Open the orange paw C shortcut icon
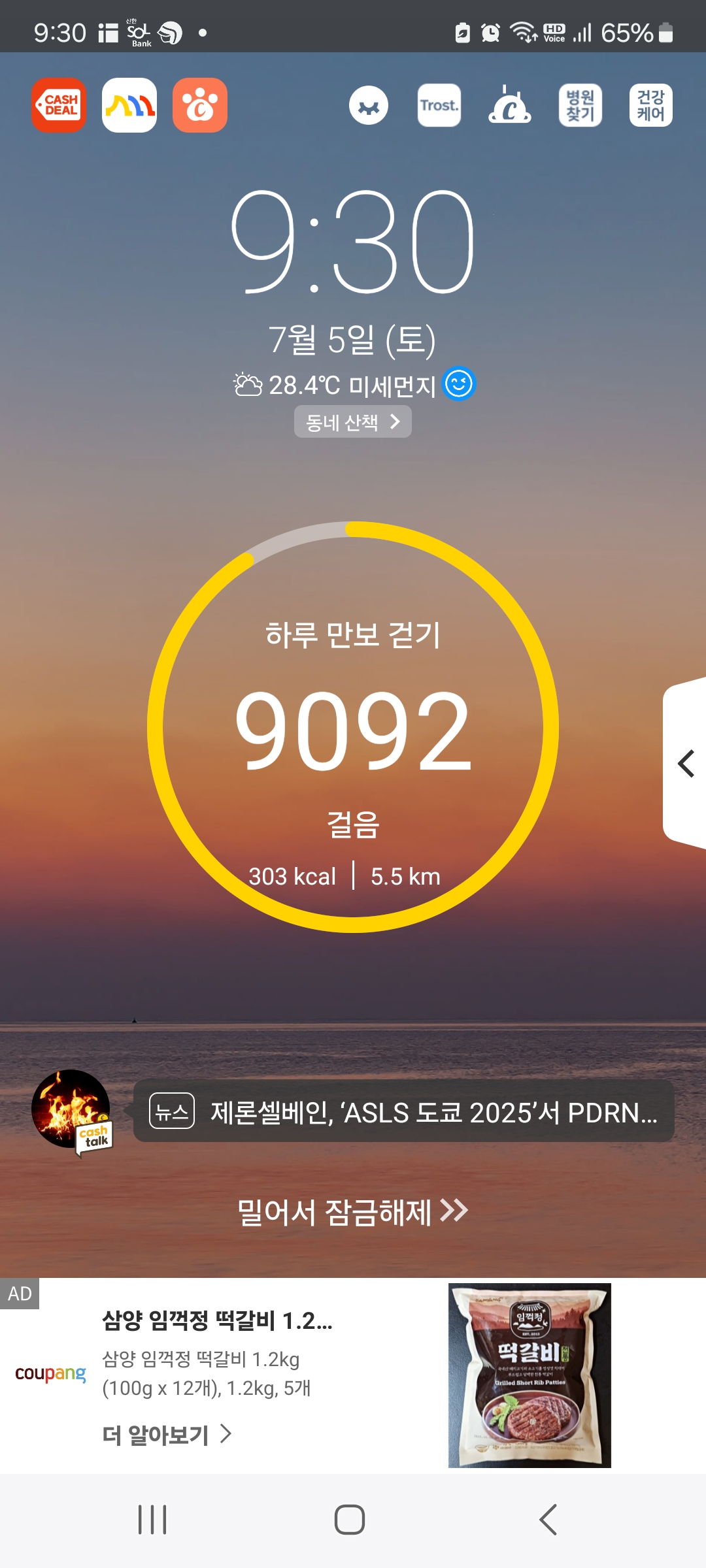Image resolution: width=706 pixels, height=1568 pixels. pos(200,105)
